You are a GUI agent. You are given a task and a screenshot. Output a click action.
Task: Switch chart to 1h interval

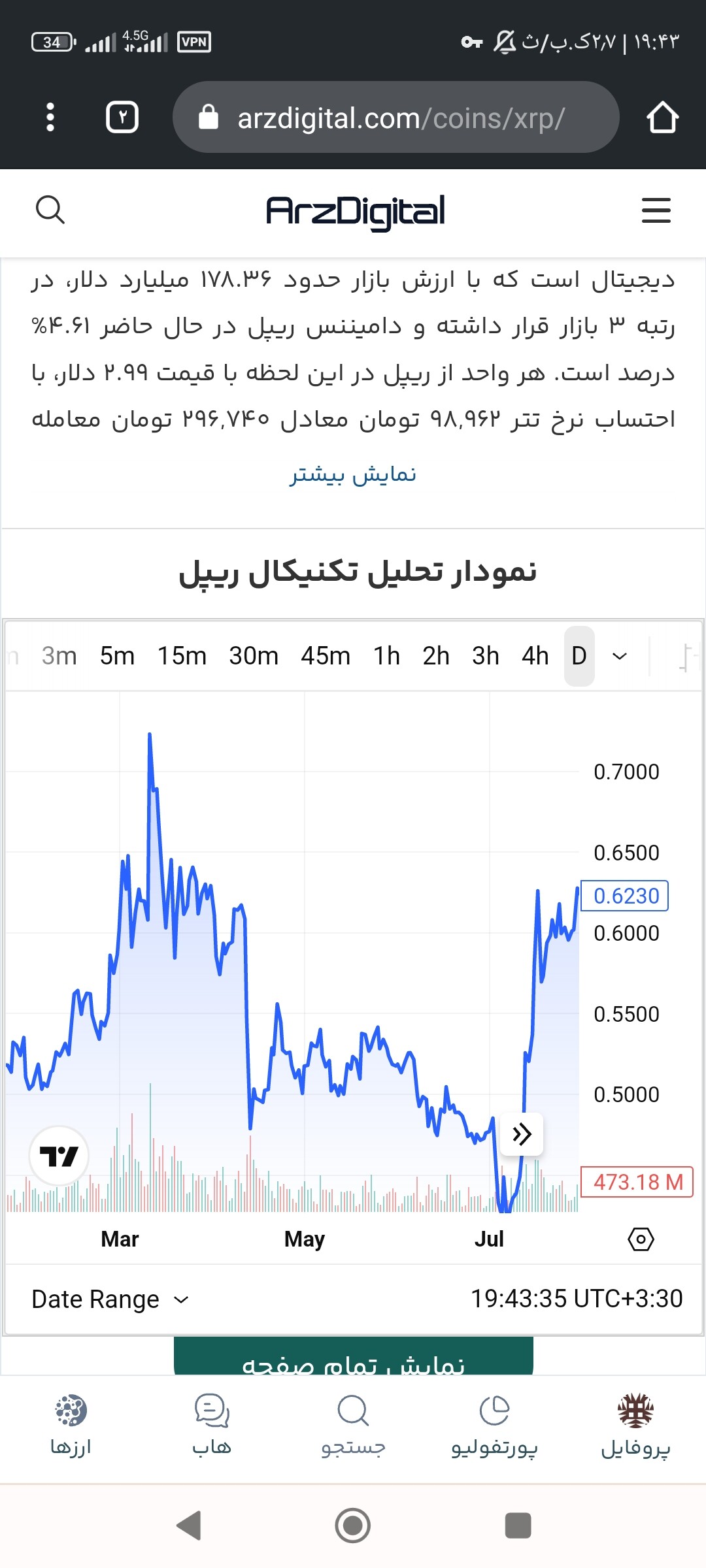click(x=386, y=656)
